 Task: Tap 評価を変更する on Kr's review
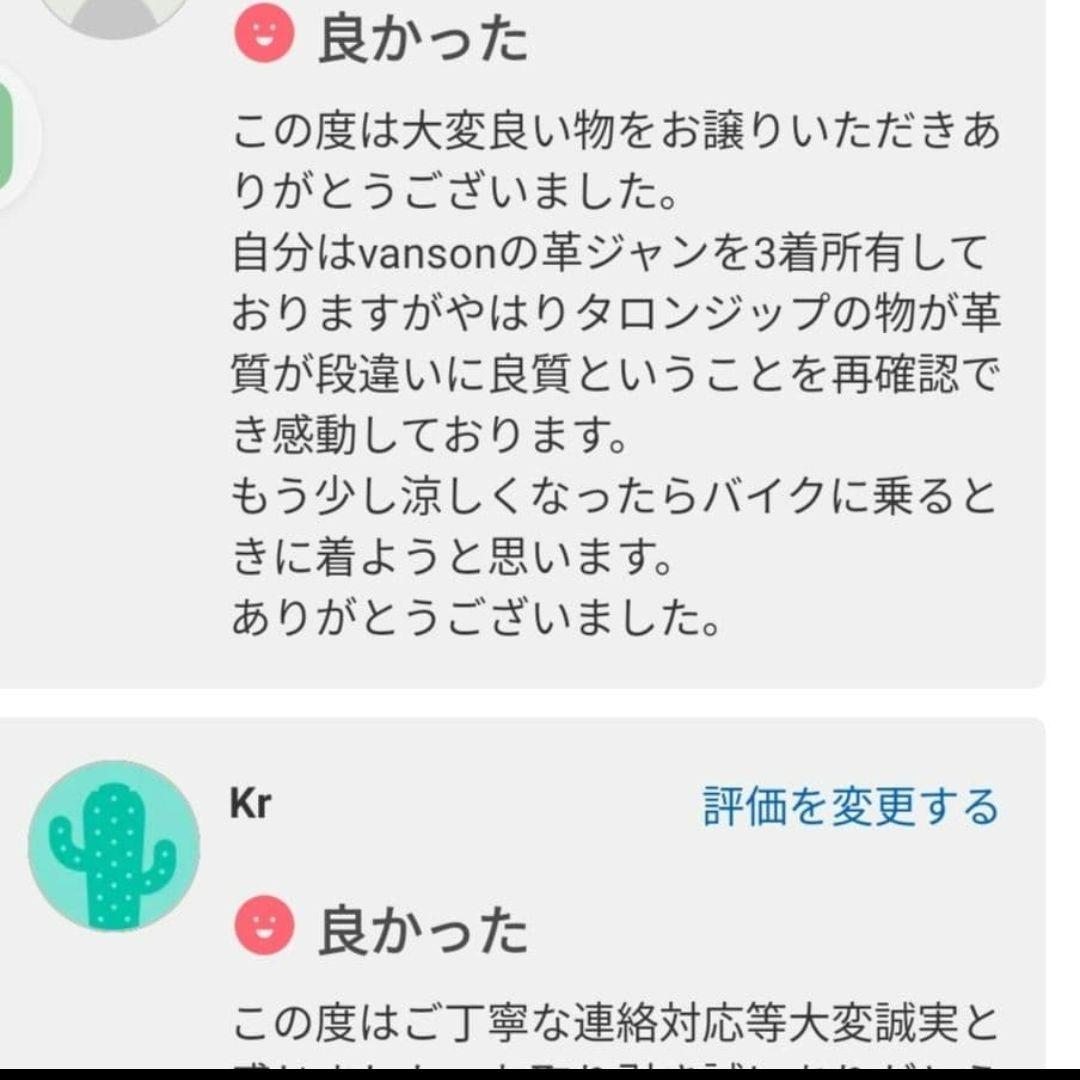[x=850, y=806]
